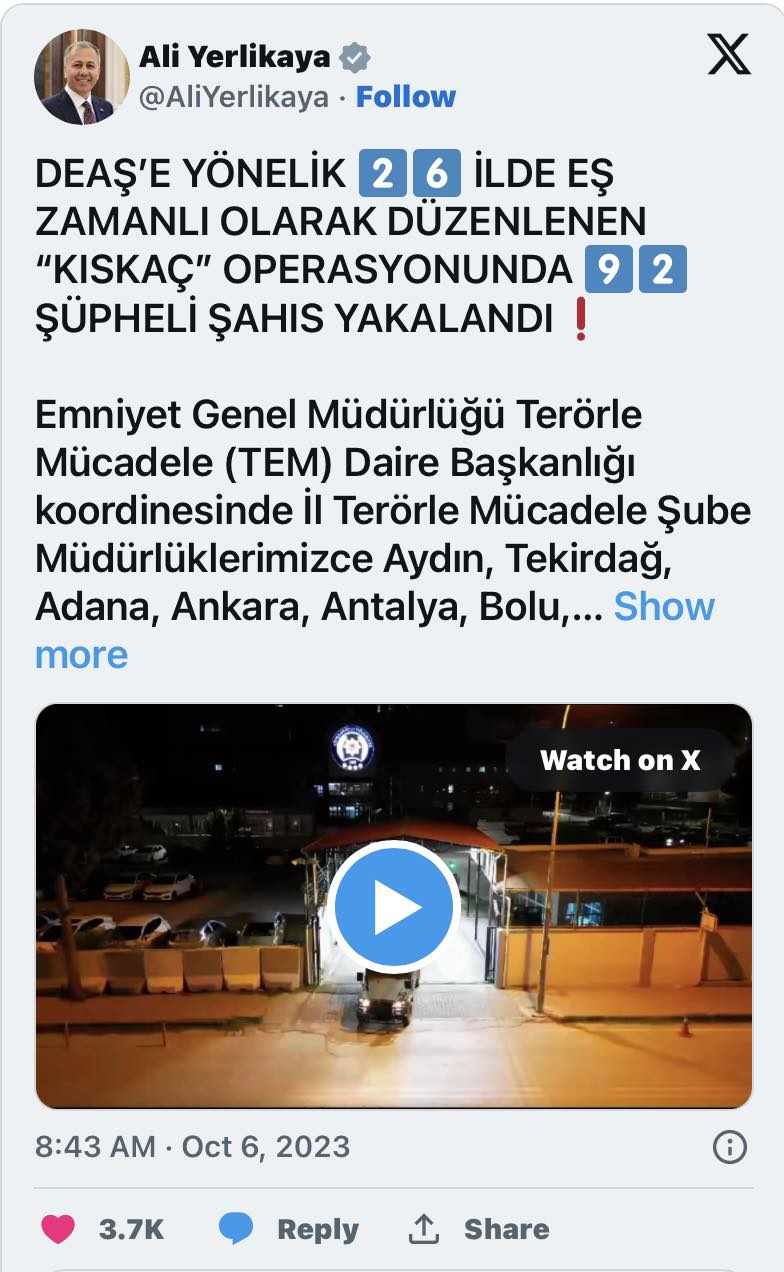
Task: Expand the tweet with Show more
Action: [663, 607]
